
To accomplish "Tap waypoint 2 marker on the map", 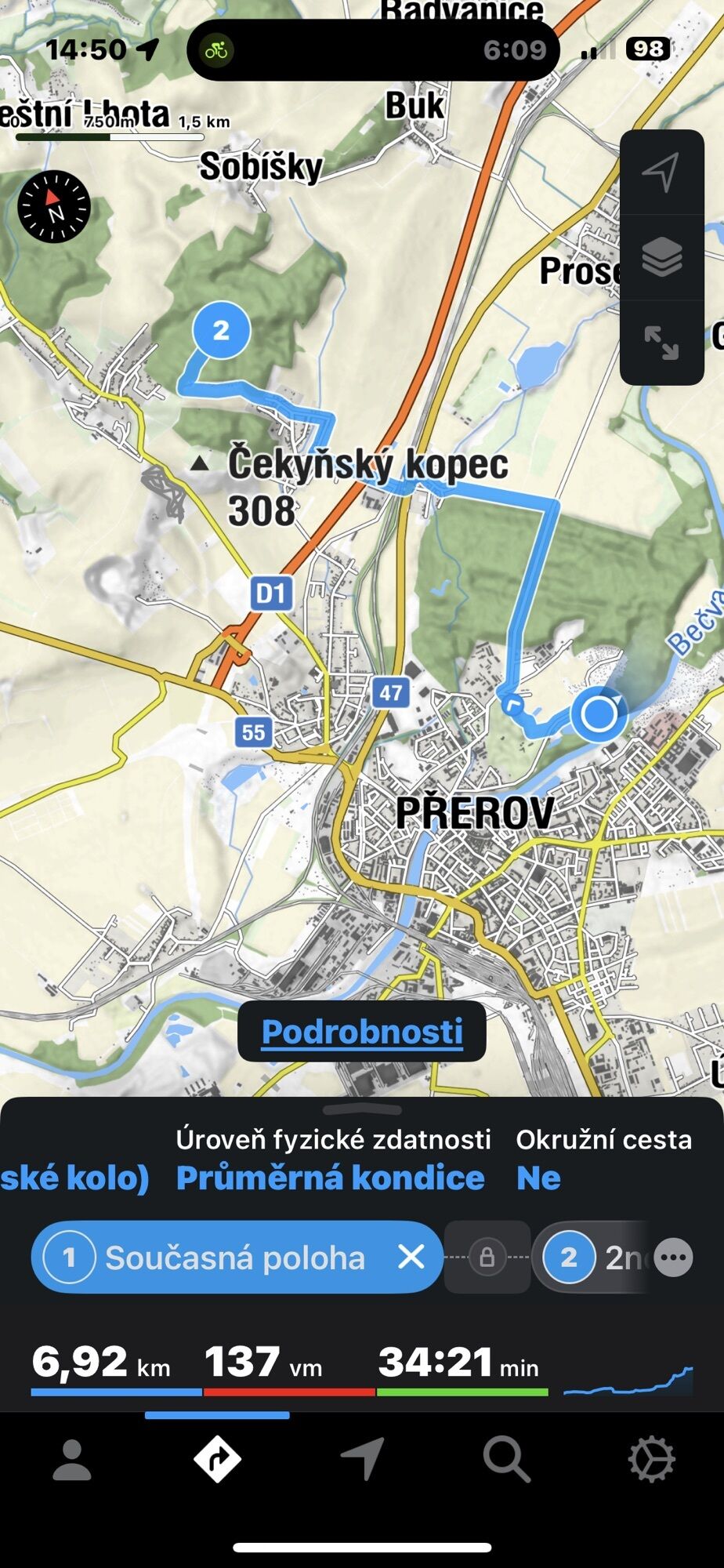I will pos(222,330).
